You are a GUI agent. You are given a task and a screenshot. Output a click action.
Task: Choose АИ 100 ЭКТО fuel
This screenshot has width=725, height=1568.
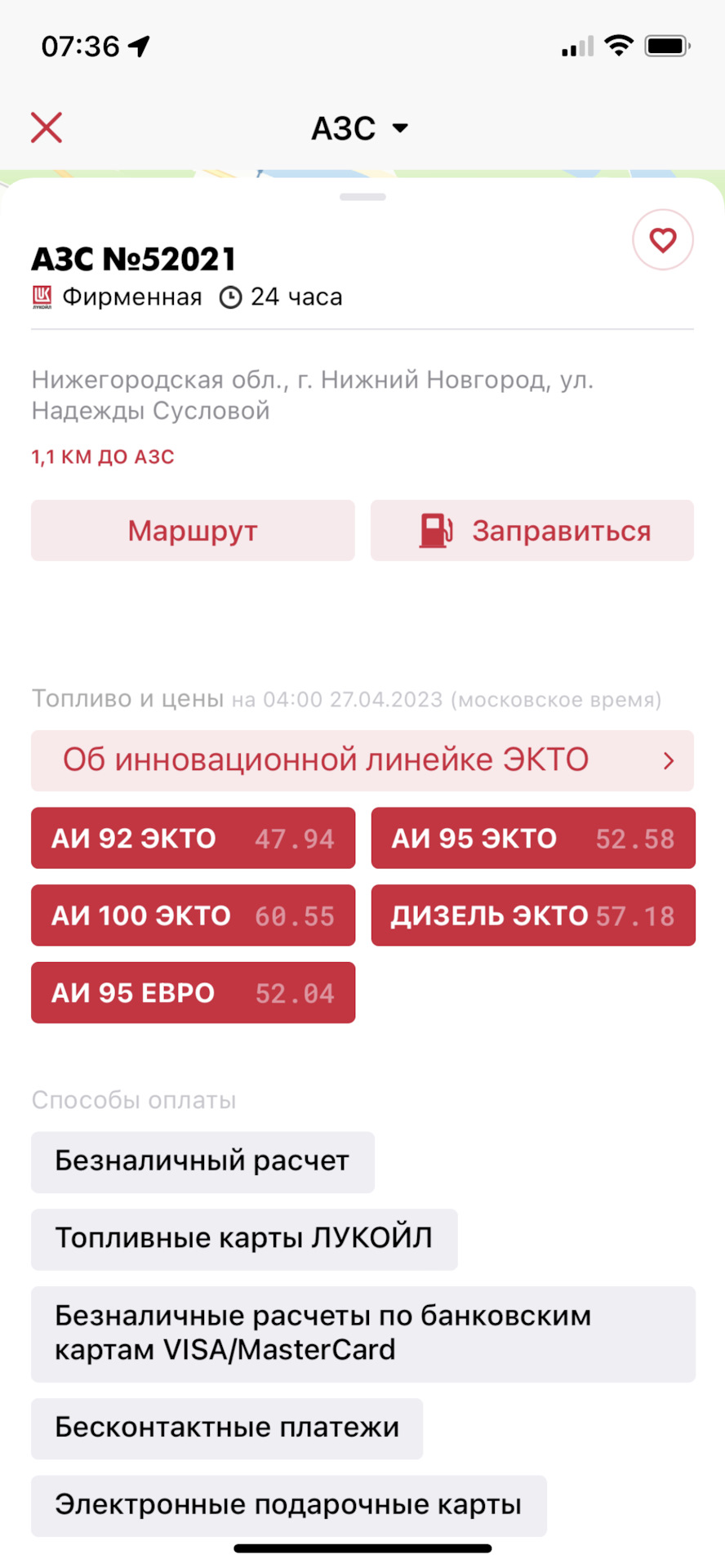193,915
